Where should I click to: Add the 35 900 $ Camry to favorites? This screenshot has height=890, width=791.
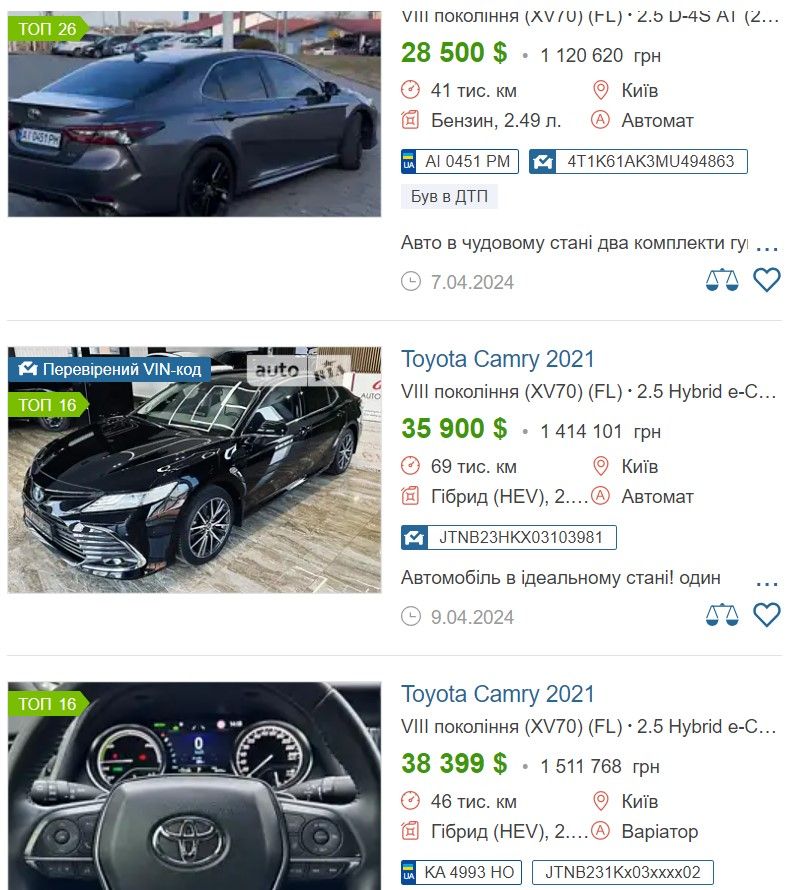coord(766,615)
